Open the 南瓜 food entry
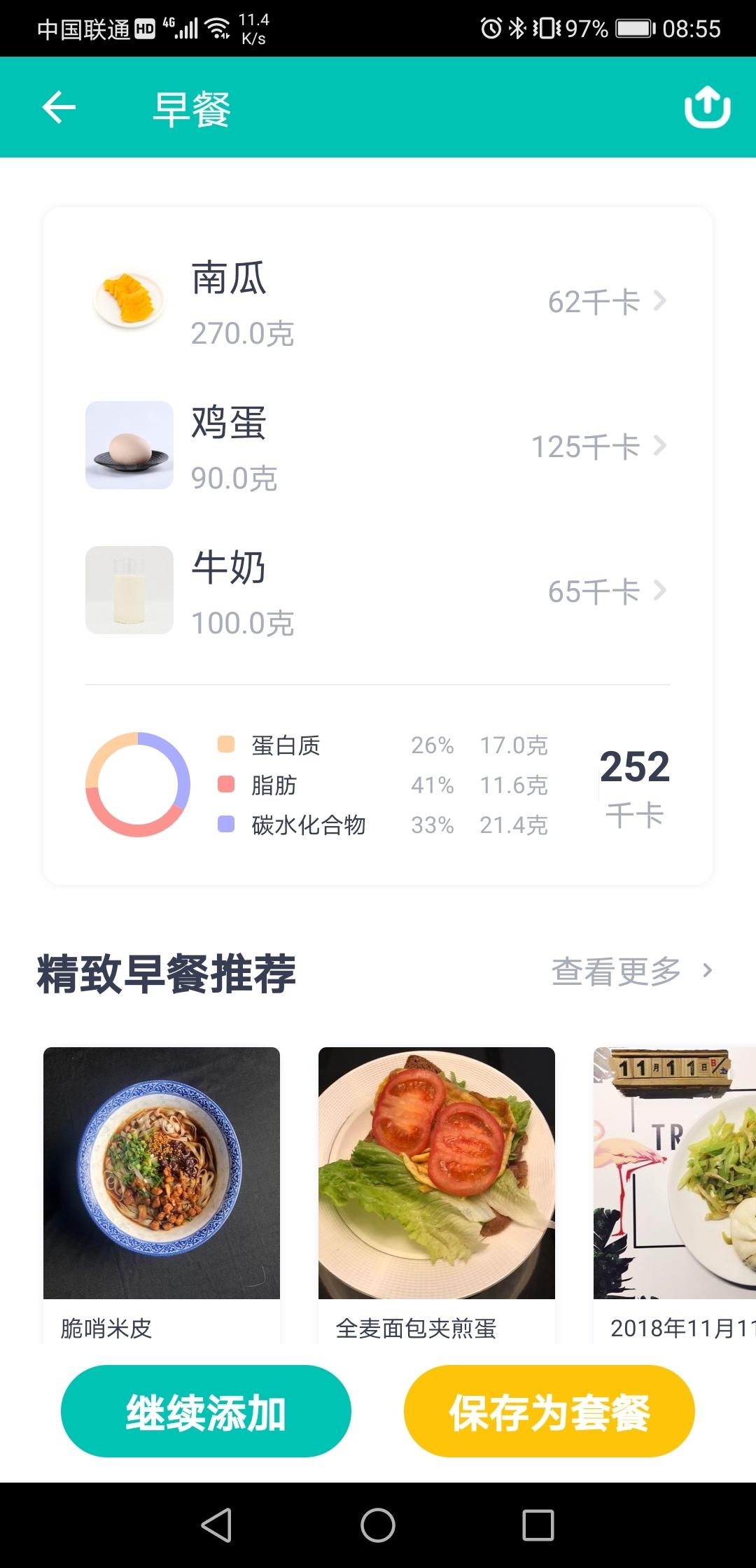756x1568 pixels. [x=378, y=302]
